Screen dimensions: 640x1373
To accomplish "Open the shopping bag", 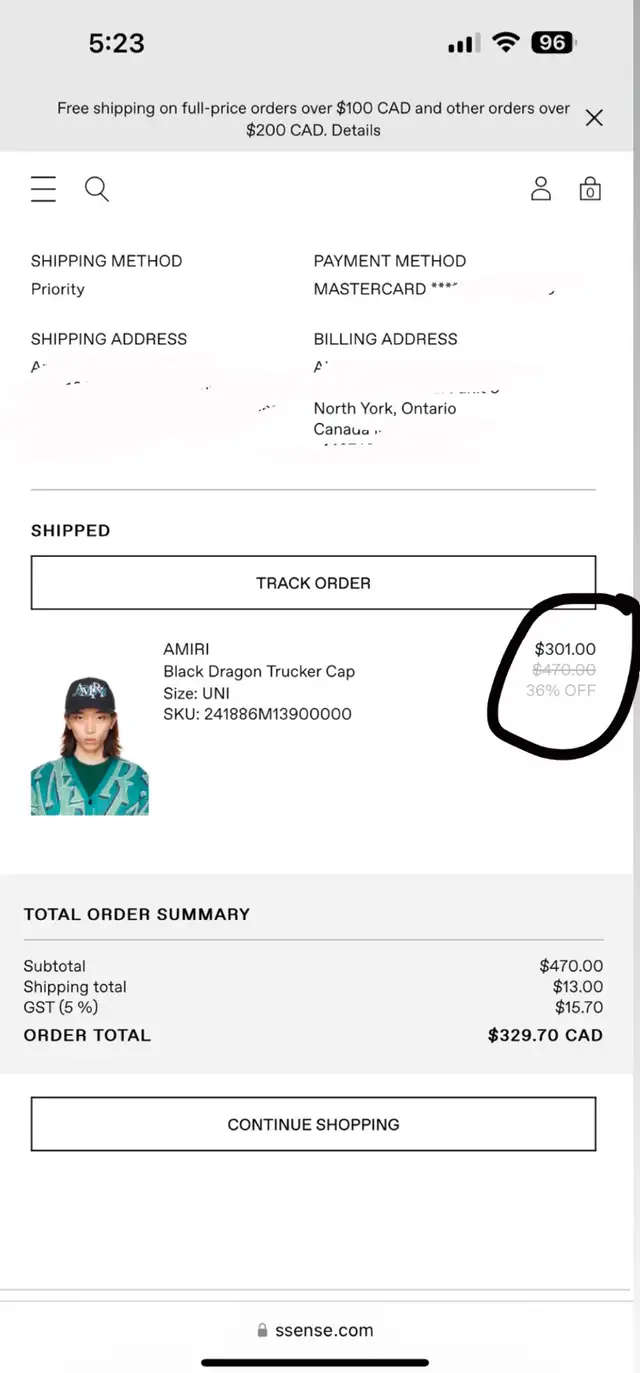I will point(590,189).
